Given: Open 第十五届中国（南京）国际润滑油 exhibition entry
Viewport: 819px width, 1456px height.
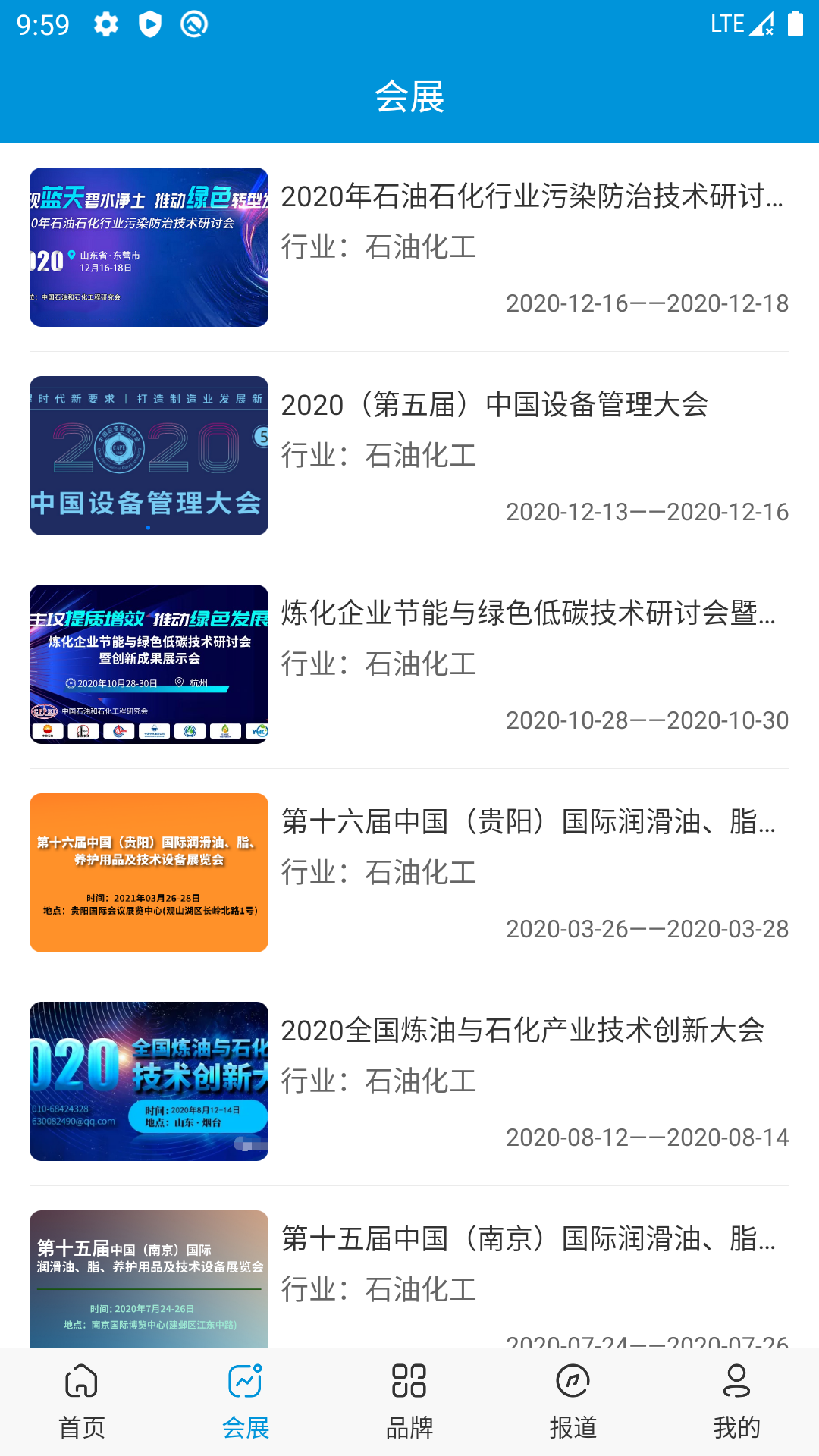Looking at the screenshot, I should (x=528, y=1239).
